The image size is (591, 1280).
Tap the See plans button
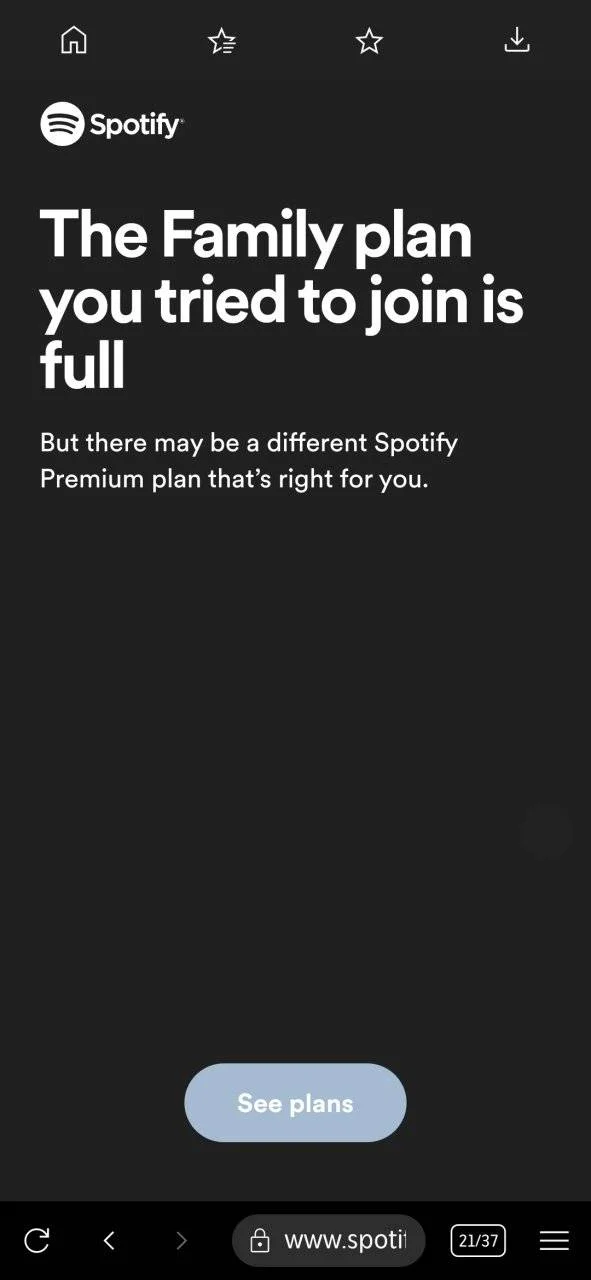click(295, 1103)
